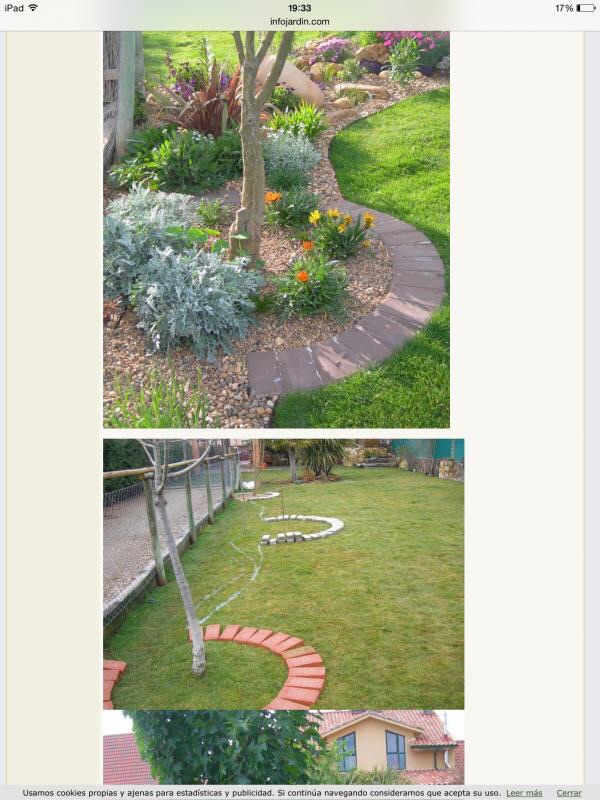
Task: Open the red brick lawn edging photo
Action: (x=283, y=574)
